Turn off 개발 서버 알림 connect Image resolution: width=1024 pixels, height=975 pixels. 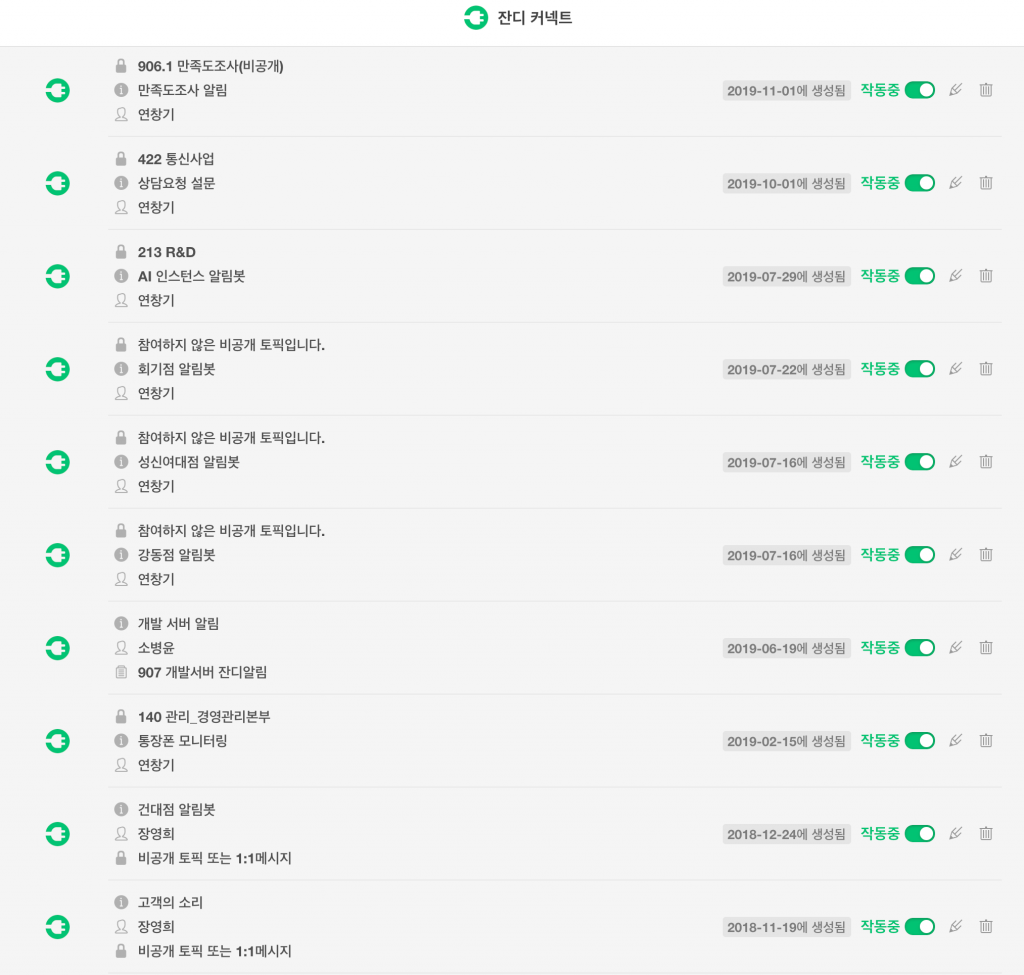(x=919, y=648)
